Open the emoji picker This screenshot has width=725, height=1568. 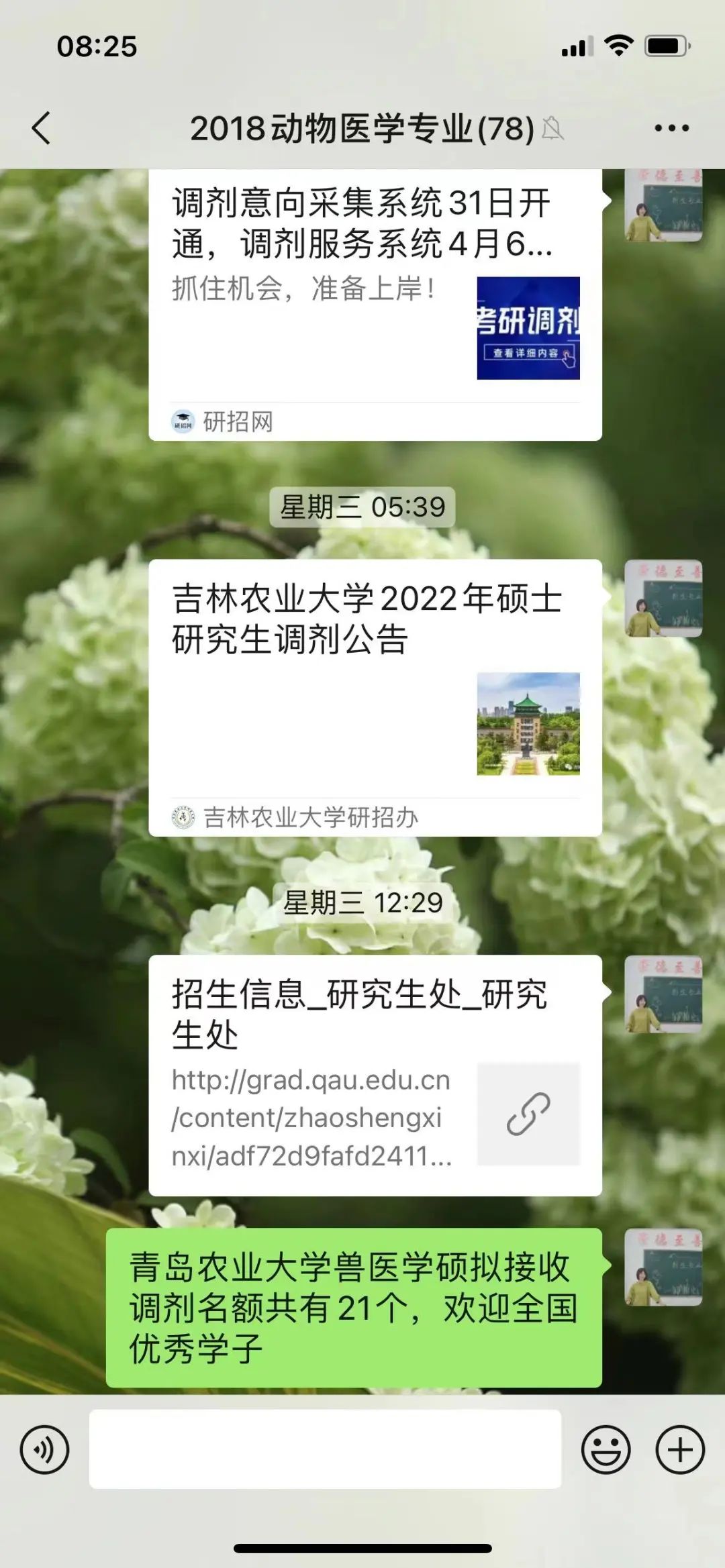coord(606,1450)
